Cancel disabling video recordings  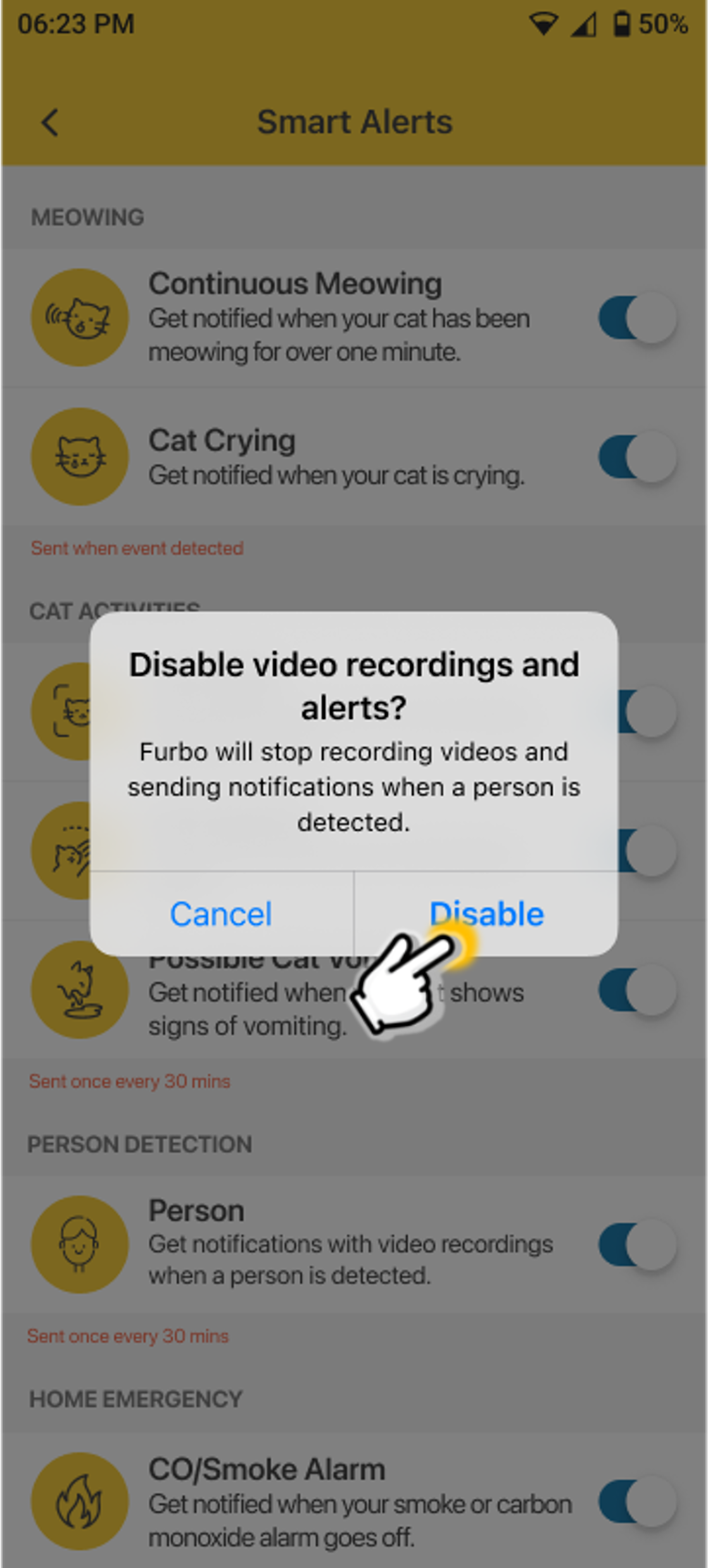(x=221, y=914)
